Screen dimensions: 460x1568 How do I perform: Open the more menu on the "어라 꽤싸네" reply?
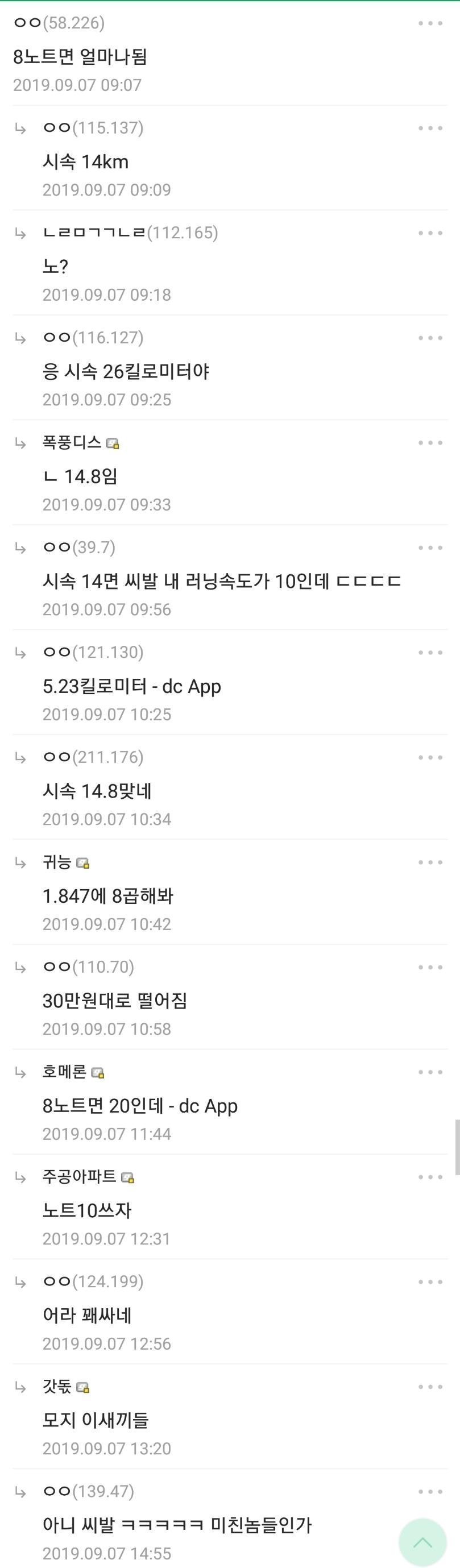tap(430, 1282)
